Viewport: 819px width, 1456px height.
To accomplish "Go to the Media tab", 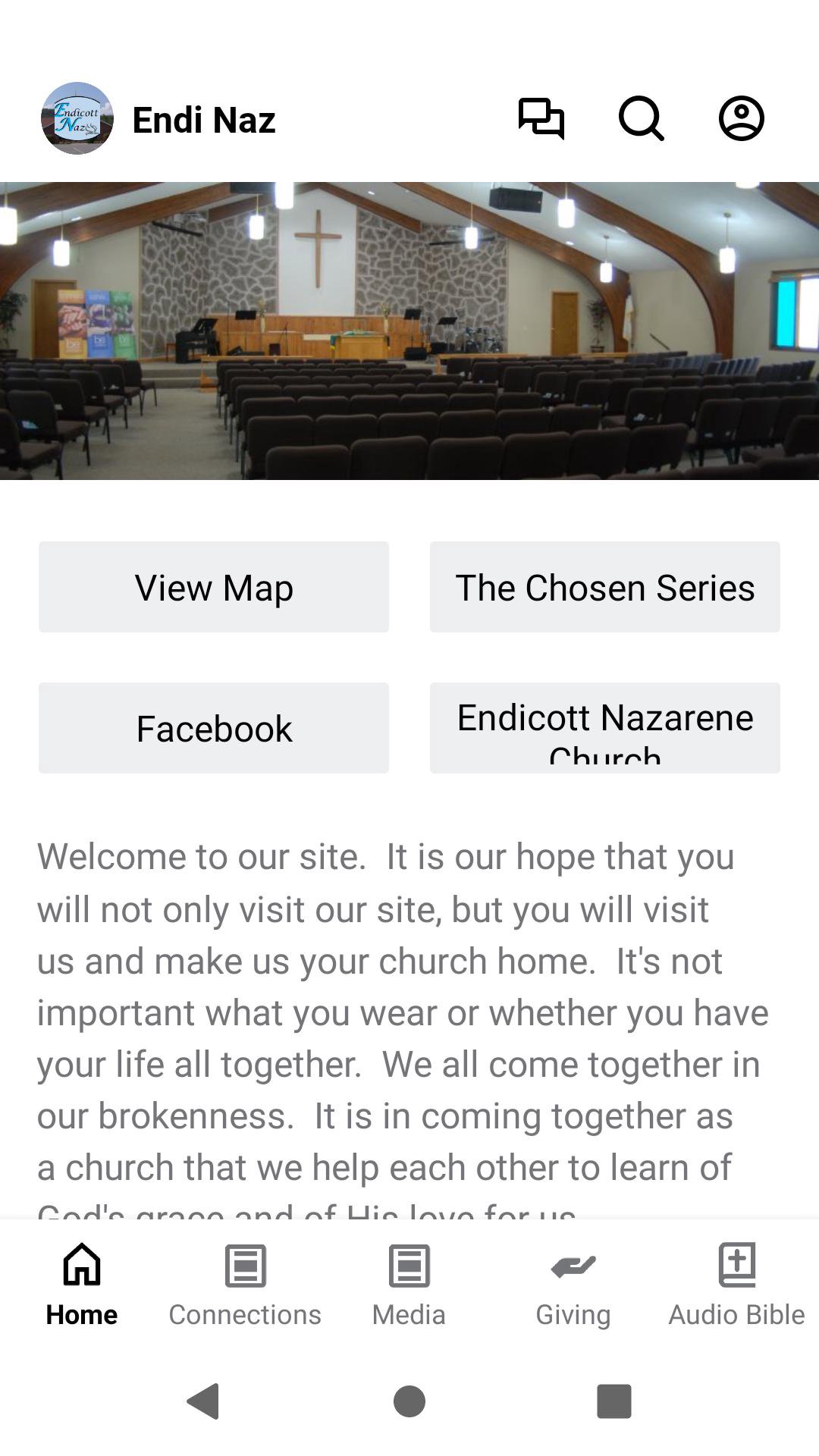I will coord(409,1285).
